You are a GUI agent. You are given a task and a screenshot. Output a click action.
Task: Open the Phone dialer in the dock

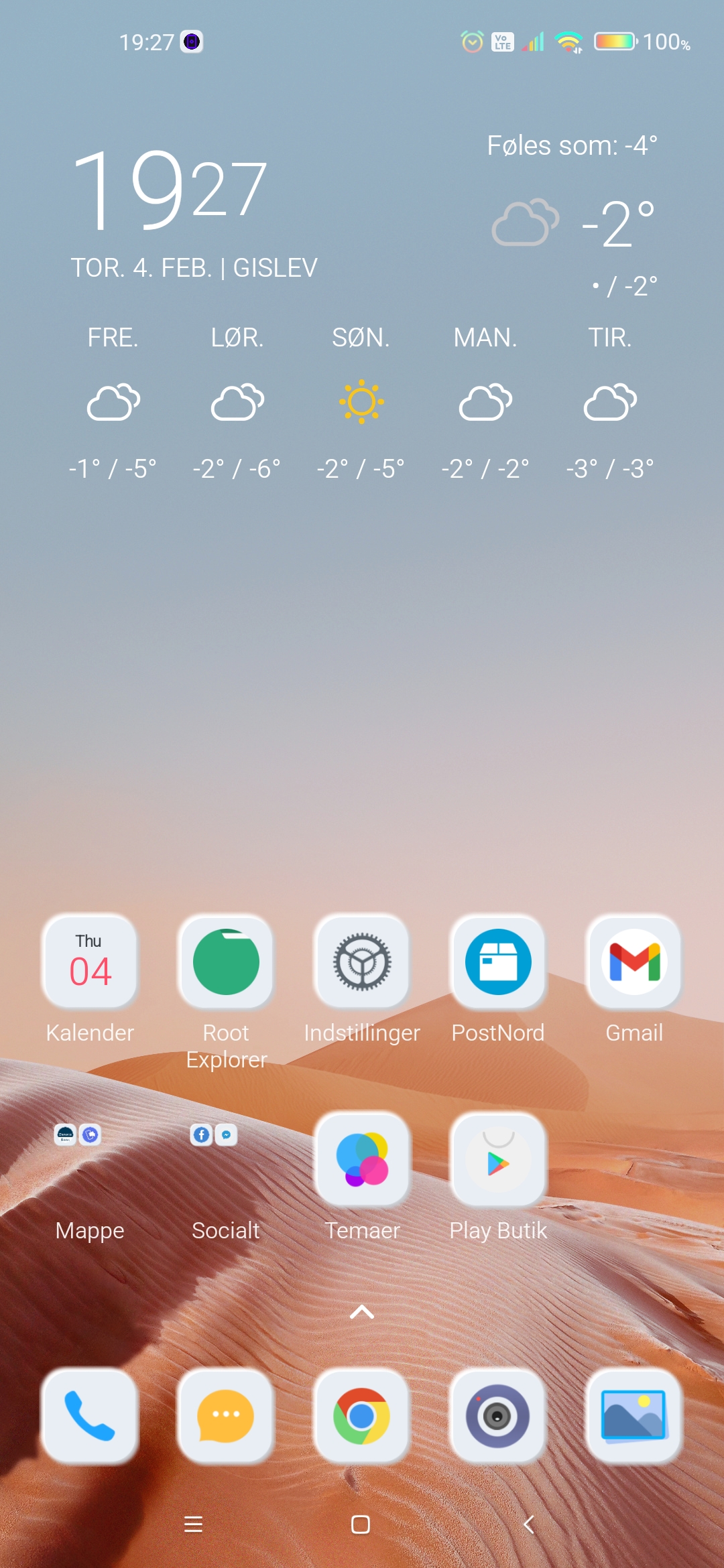pos(90,1416)
